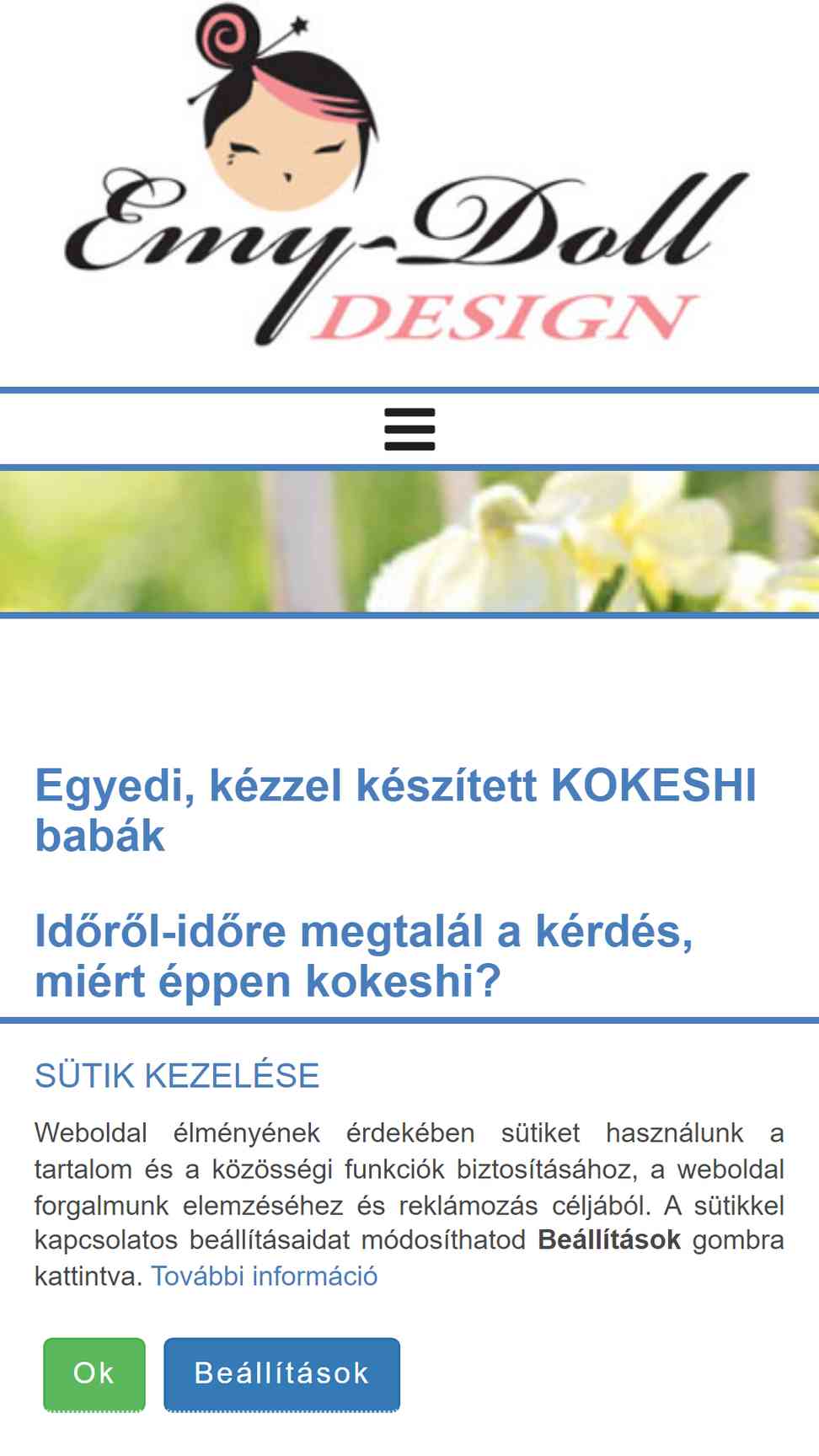Accept cookies with the Ok button

pos(94,1373)
